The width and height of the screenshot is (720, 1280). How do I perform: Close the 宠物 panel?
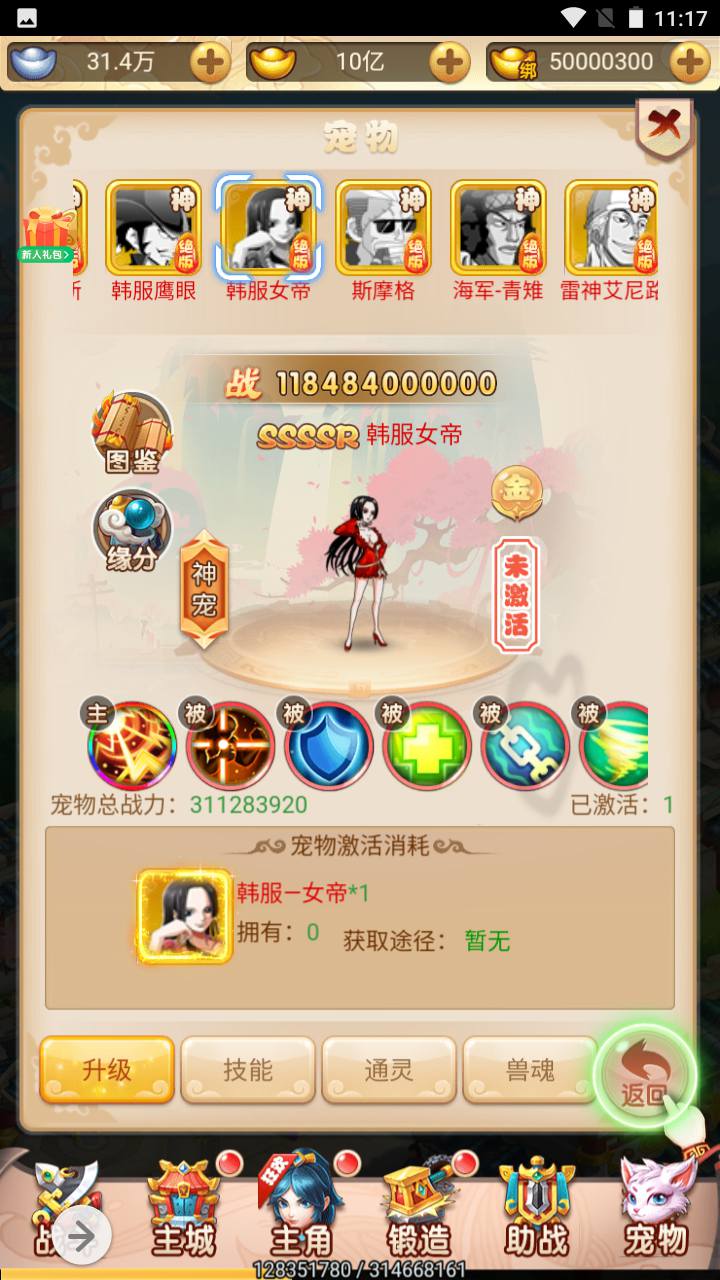664,126
